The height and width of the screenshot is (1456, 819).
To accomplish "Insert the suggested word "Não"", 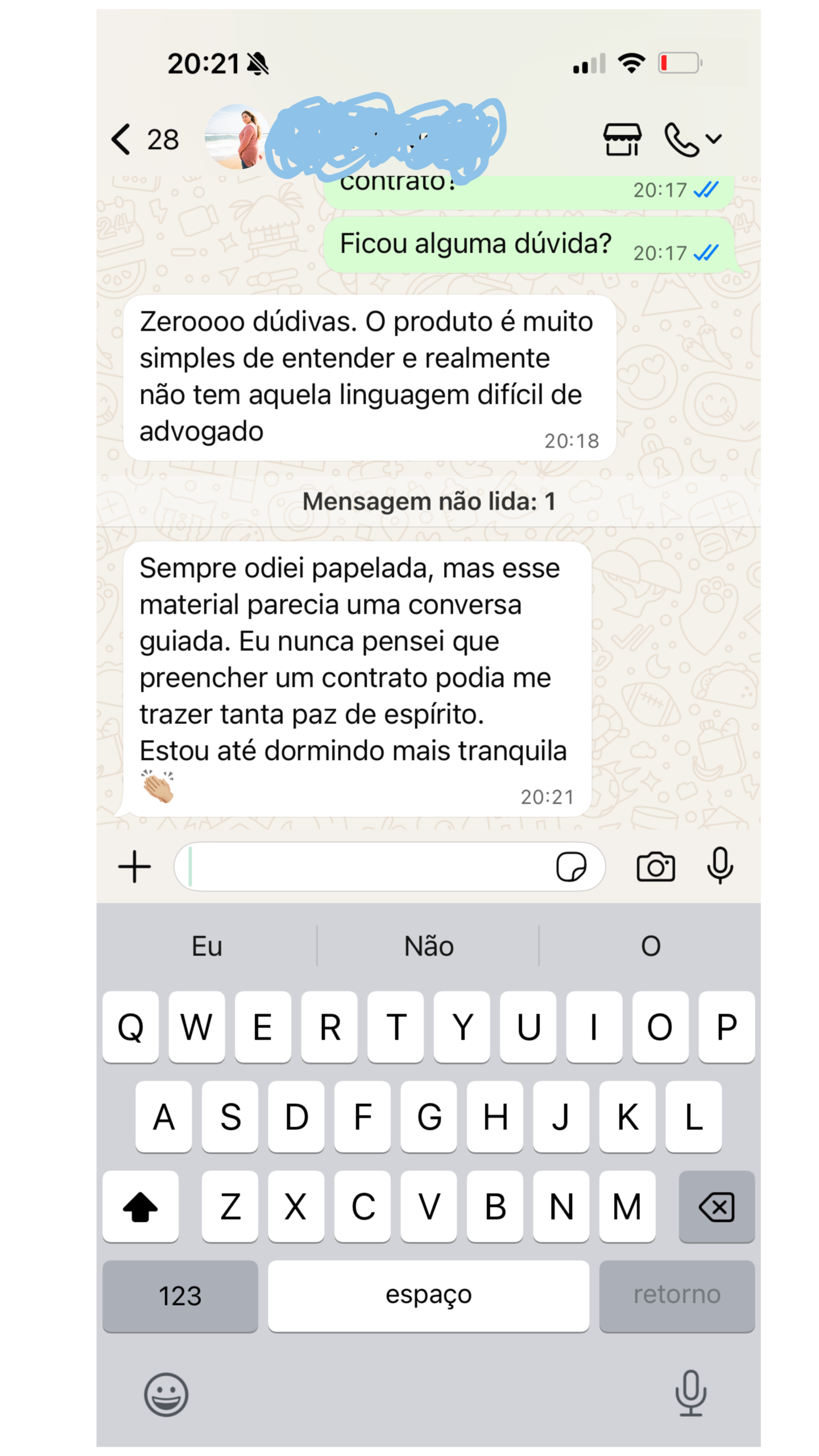I will (x=429, y=946).
